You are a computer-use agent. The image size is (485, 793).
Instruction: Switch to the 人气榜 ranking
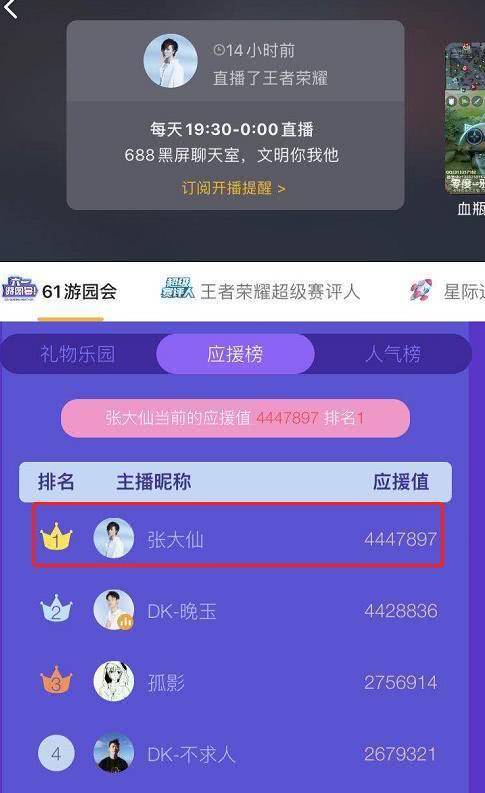[393, 354]
